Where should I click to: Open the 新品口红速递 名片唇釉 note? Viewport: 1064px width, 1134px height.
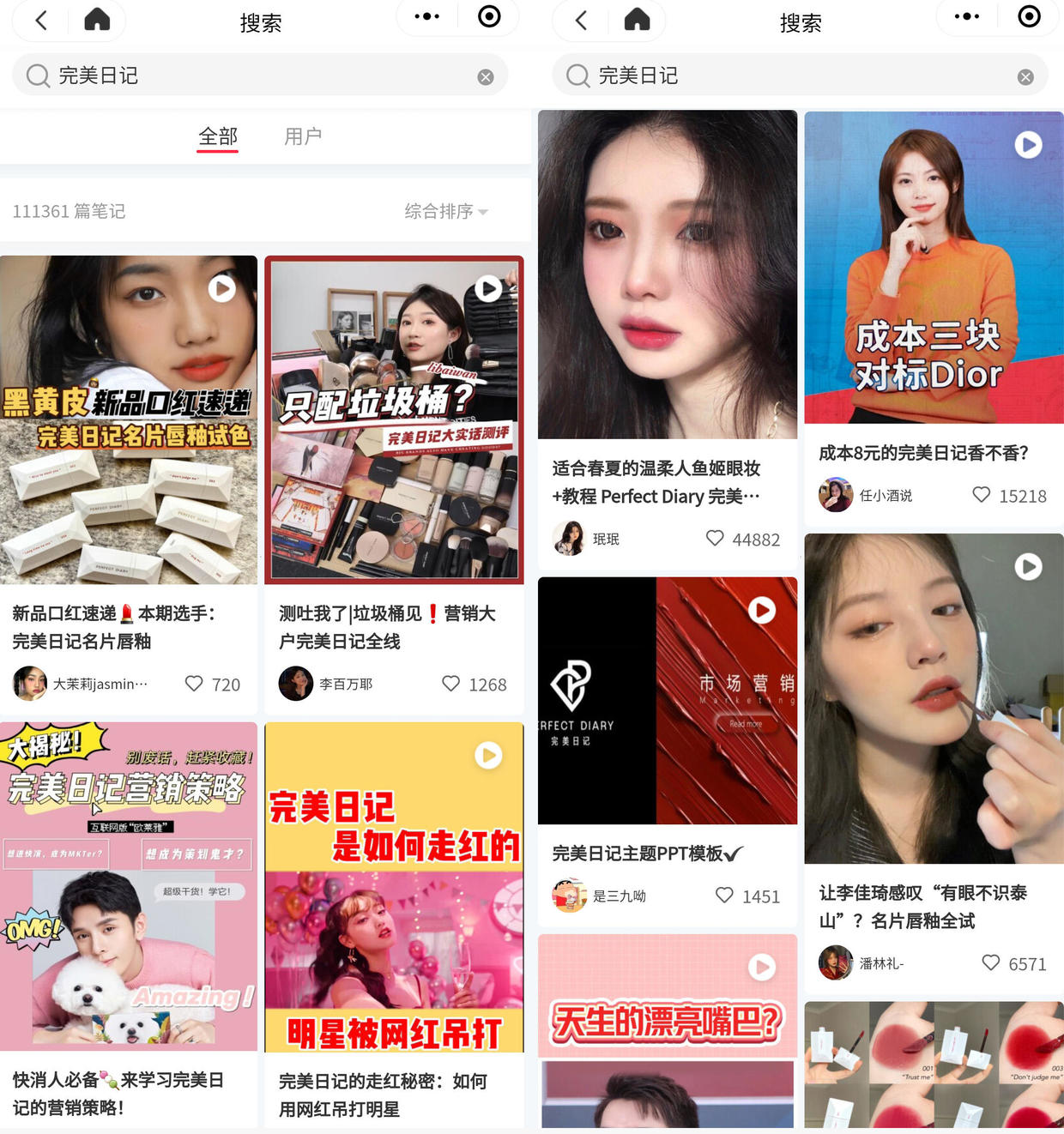tap(129, 420)
